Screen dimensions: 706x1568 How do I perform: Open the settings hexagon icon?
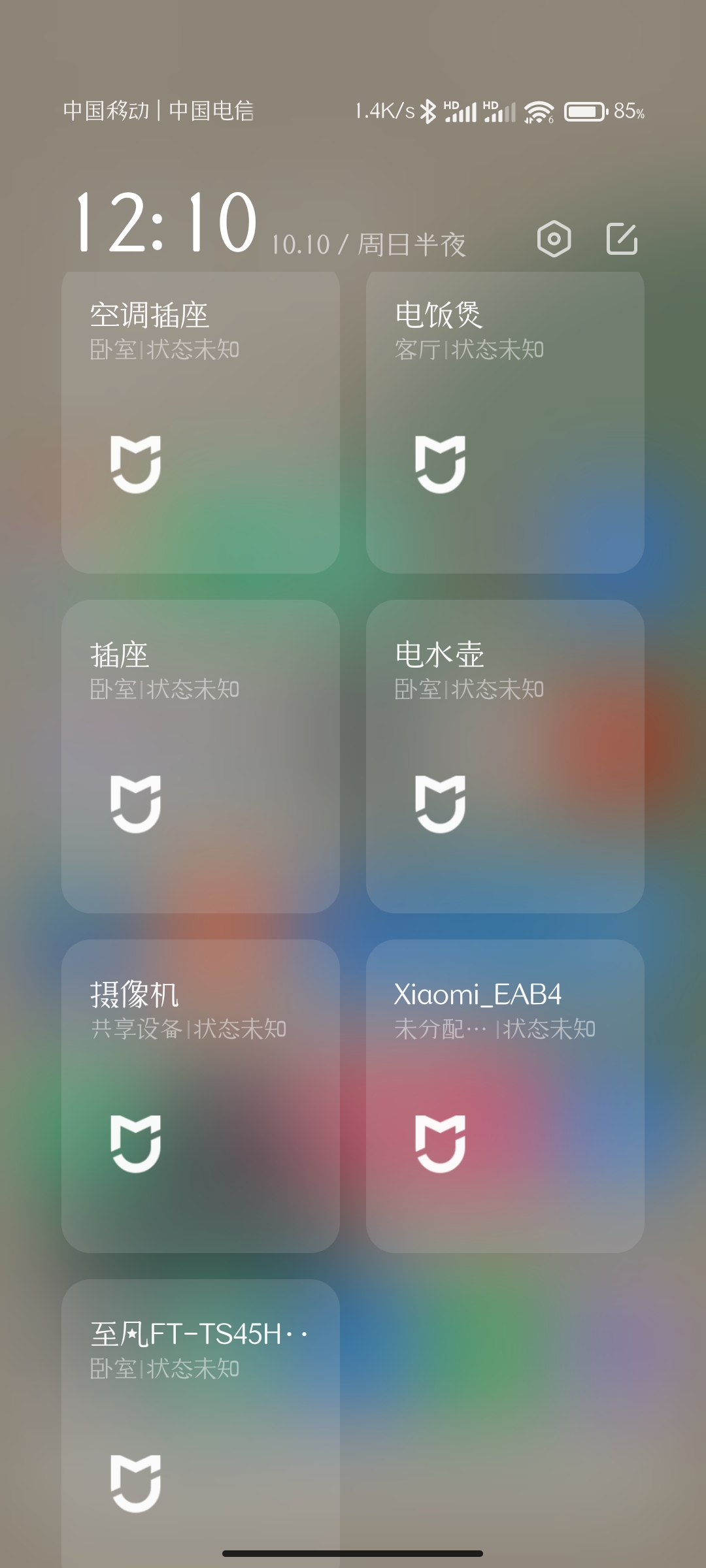click(x=554, y=238)
